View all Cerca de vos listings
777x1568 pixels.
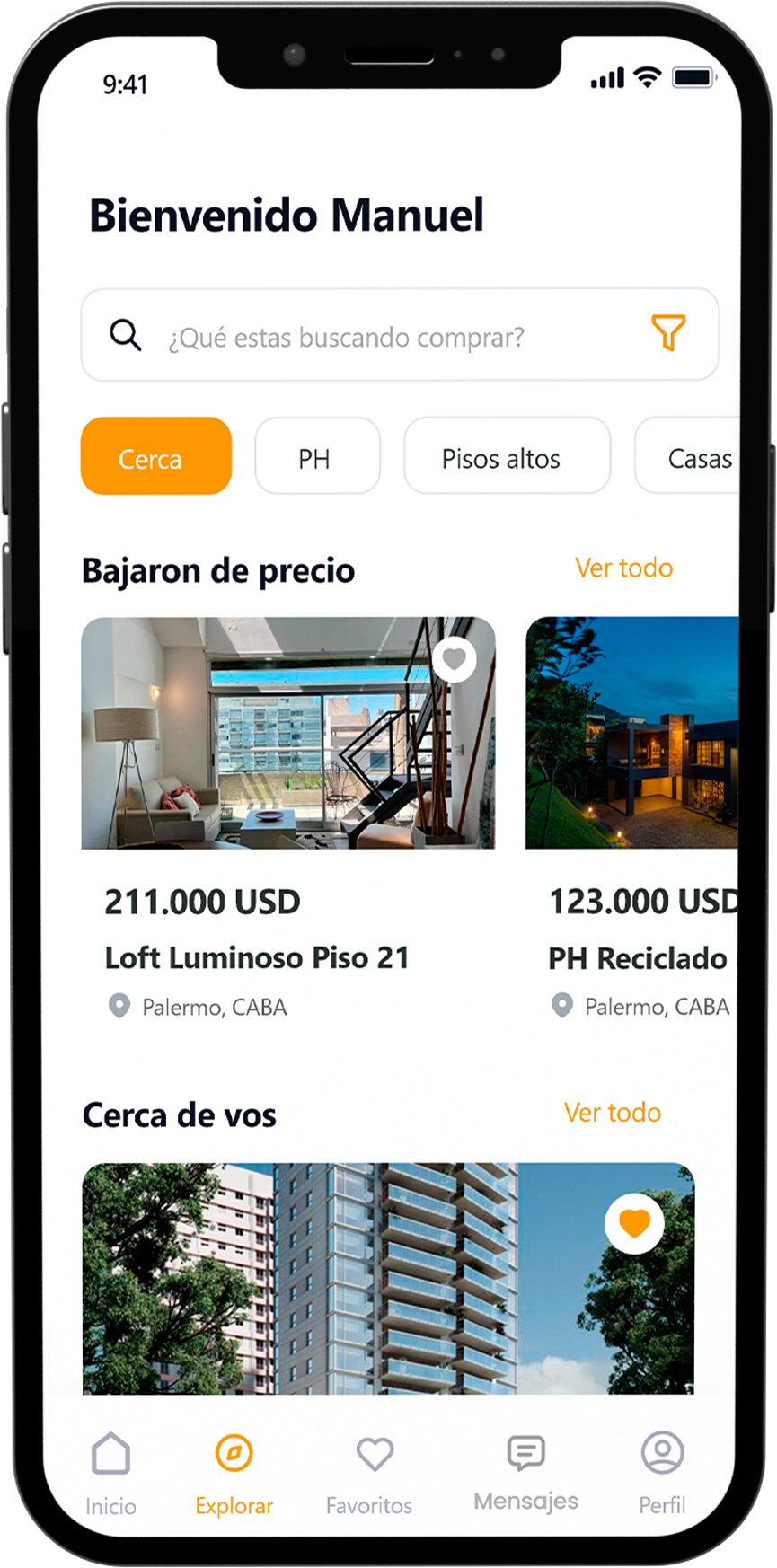[612, 1113]
